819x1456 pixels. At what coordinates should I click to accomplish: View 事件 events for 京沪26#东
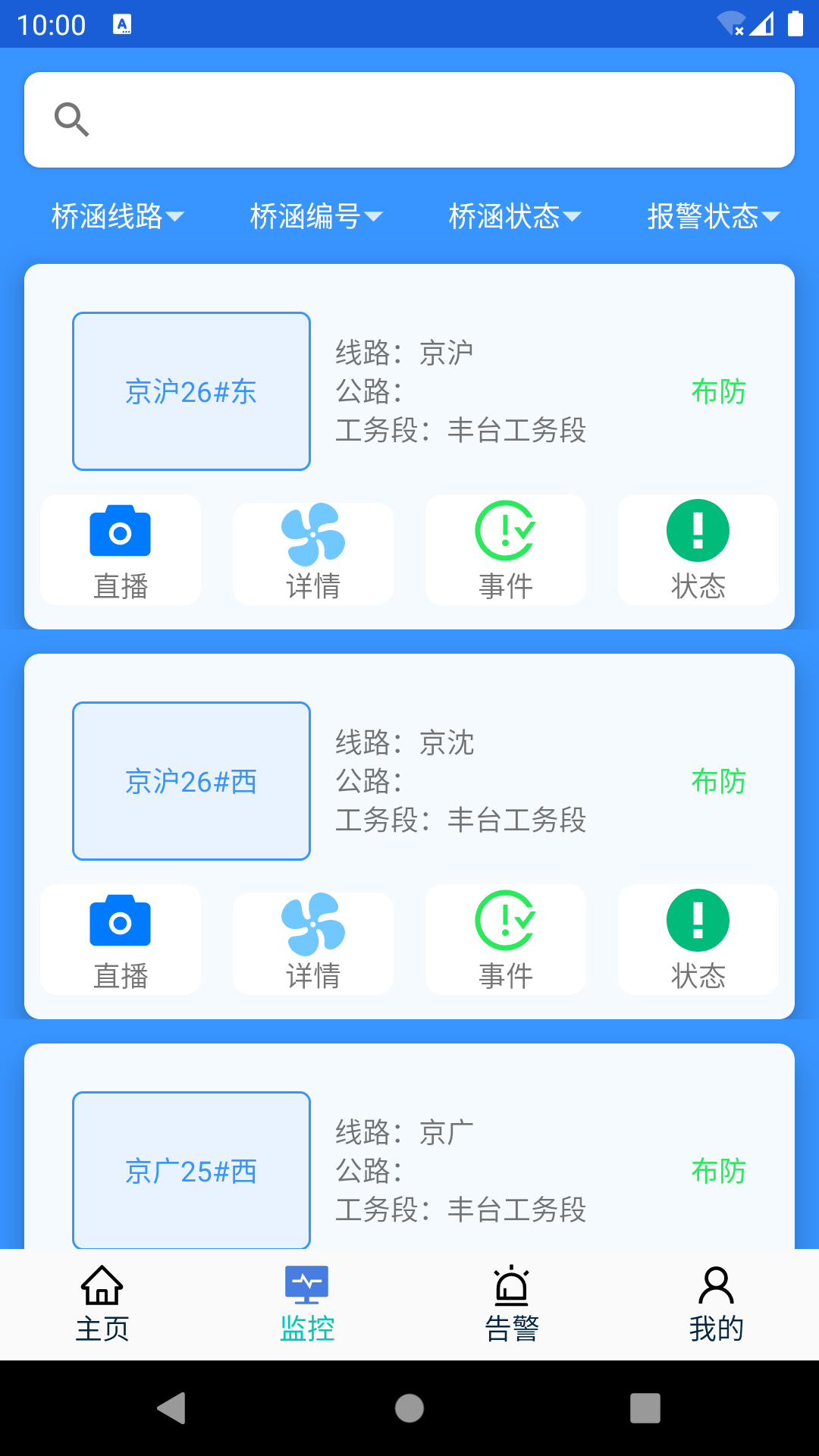click(505, 550)
